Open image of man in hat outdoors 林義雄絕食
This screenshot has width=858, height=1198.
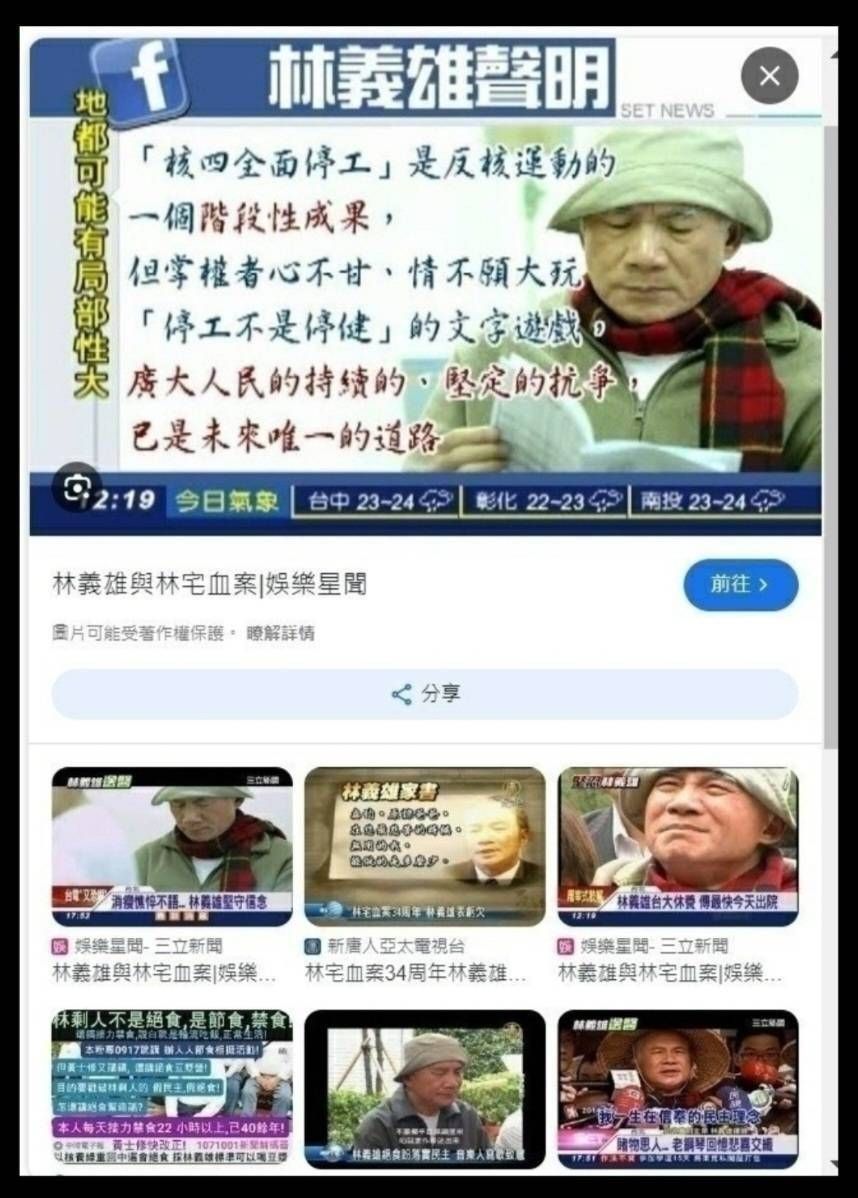(x=425, y=1088)
